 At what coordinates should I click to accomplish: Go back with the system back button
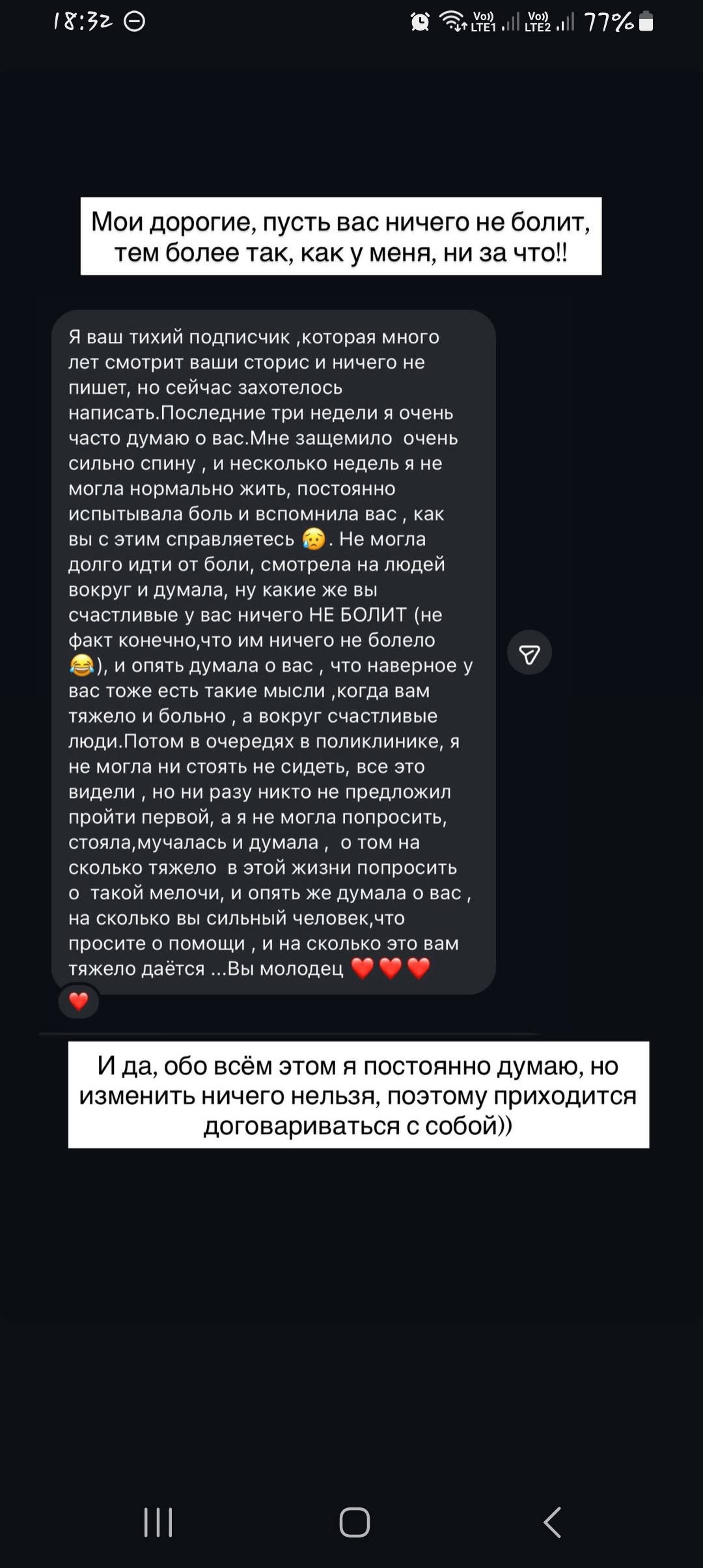click(x=552, y=1522)
